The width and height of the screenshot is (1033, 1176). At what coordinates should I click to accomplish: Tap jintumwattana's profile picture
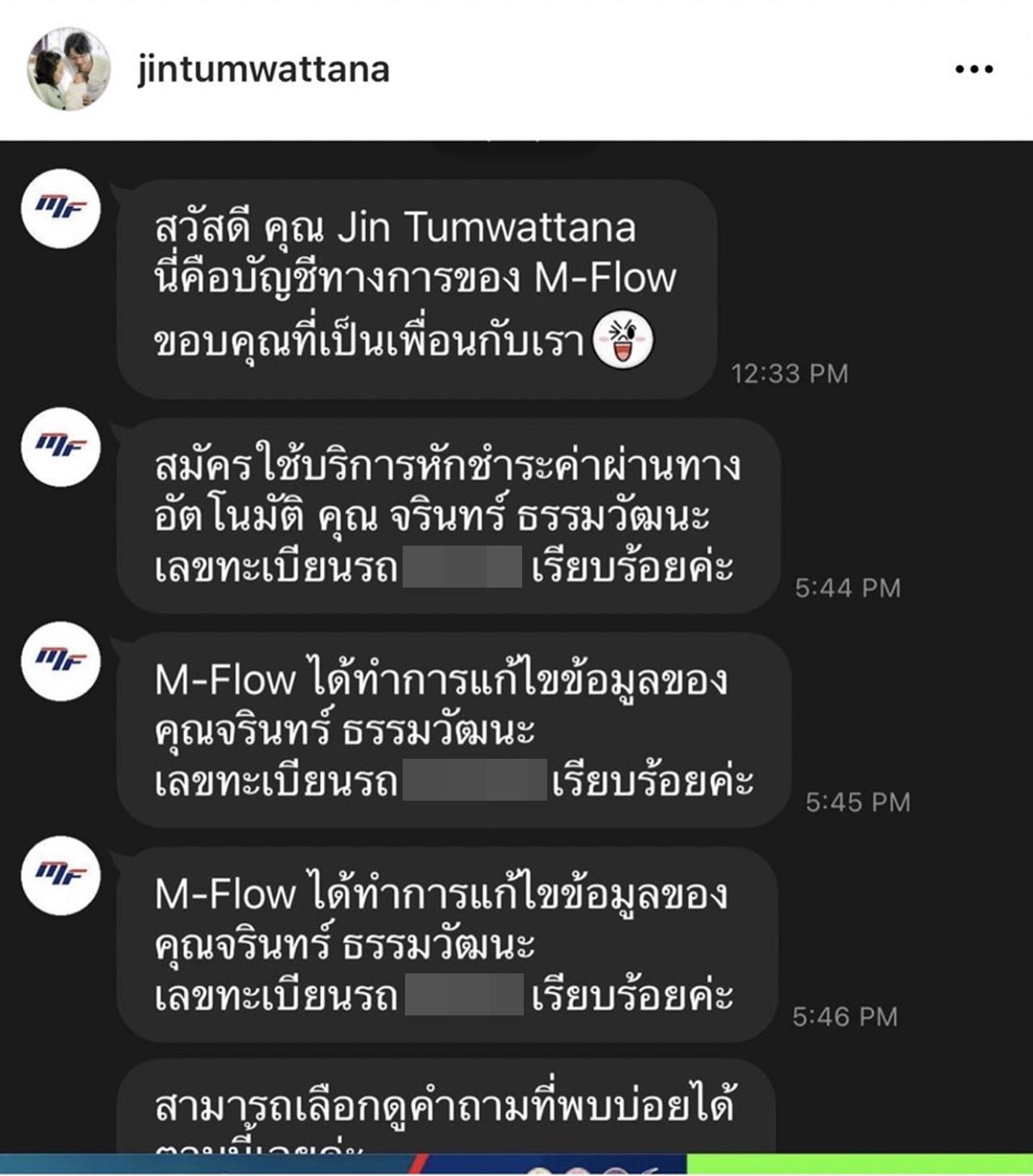[x=69, y=69]
